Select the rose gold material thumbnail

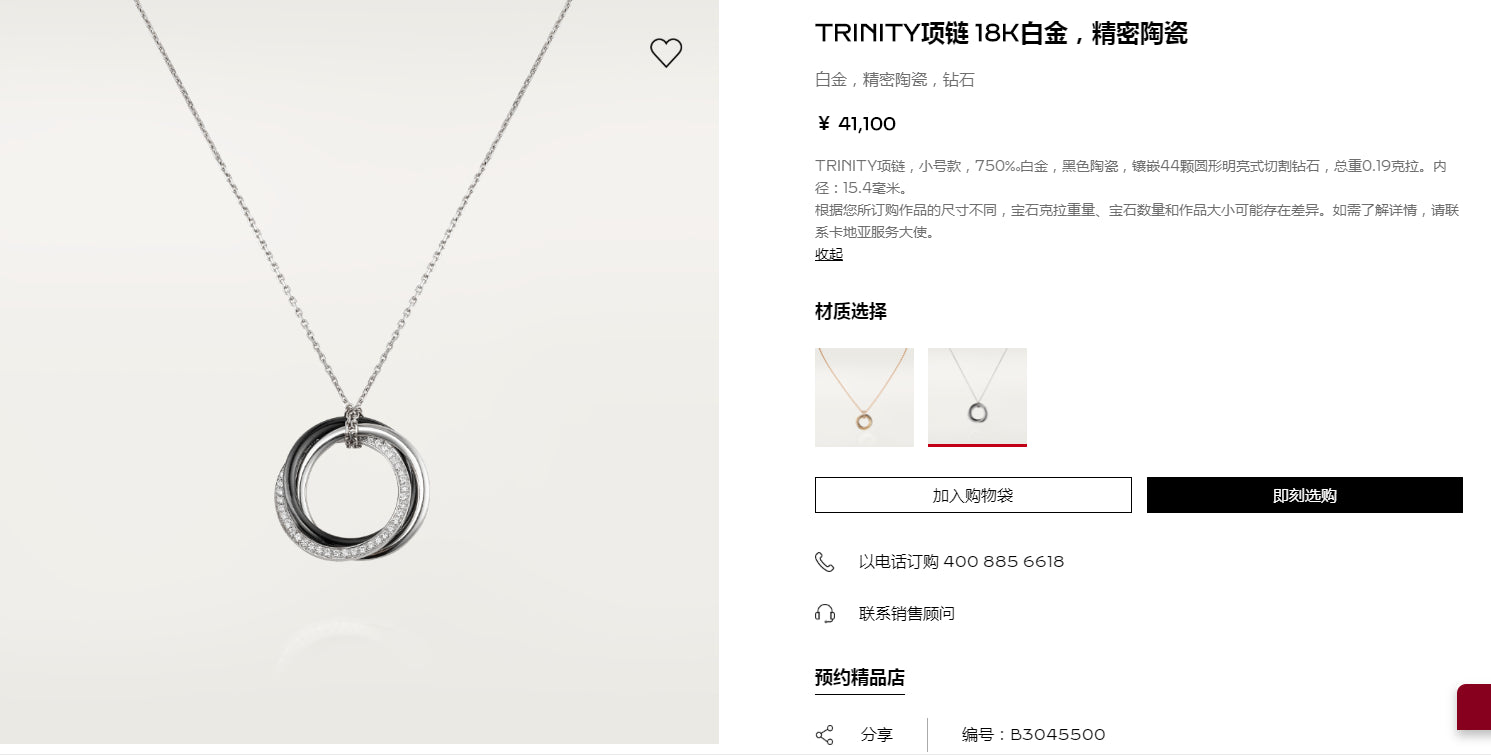(864, 397)
